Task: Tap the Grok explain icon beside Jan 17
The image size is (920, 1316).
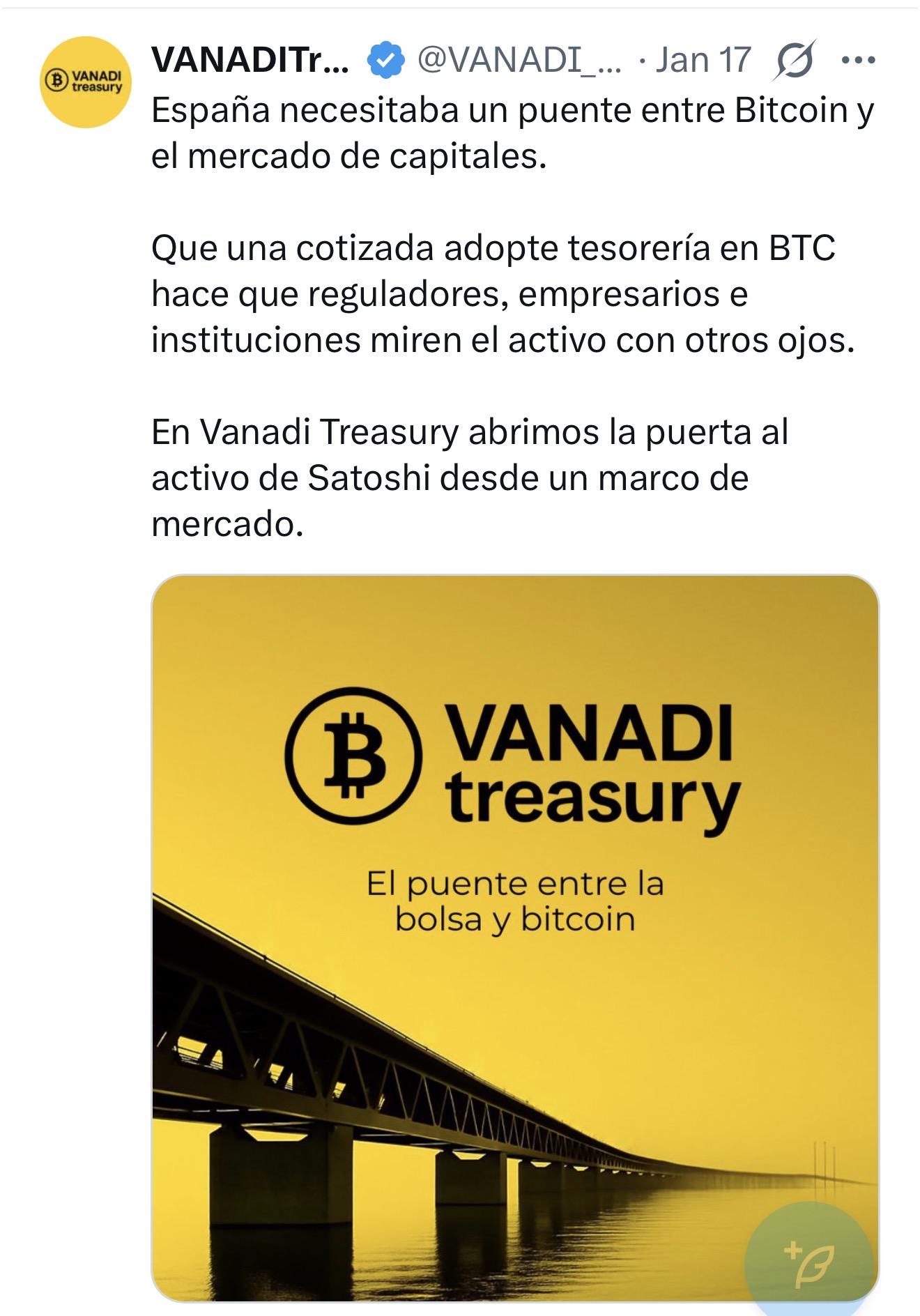Action: click(x=794, y=61)
